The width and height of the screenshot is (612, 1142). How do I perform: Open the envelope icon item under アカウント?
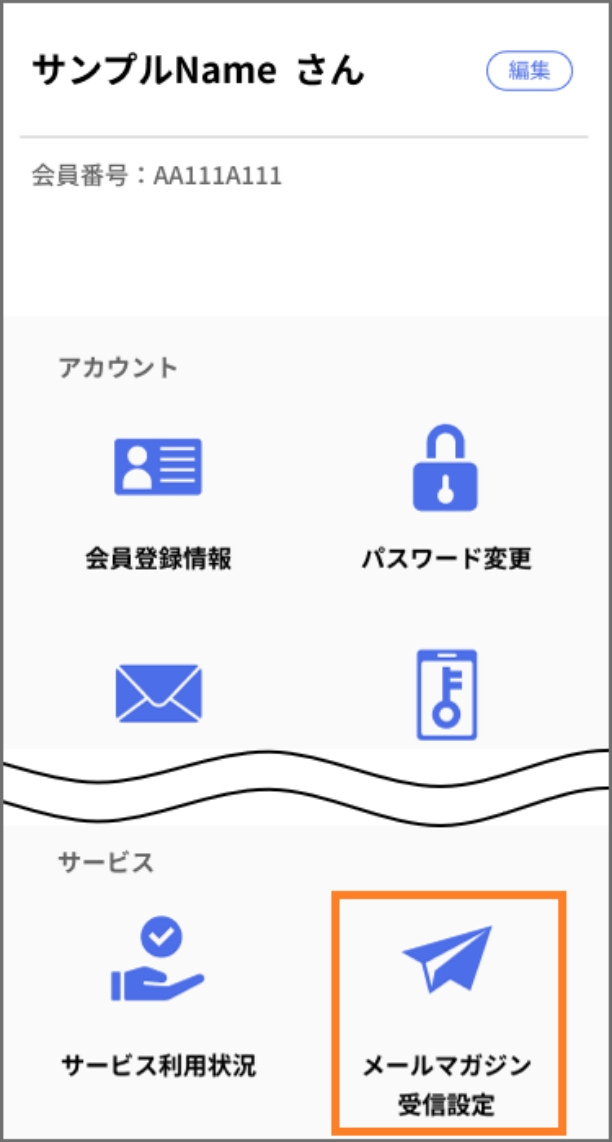(x=158, y=693)
